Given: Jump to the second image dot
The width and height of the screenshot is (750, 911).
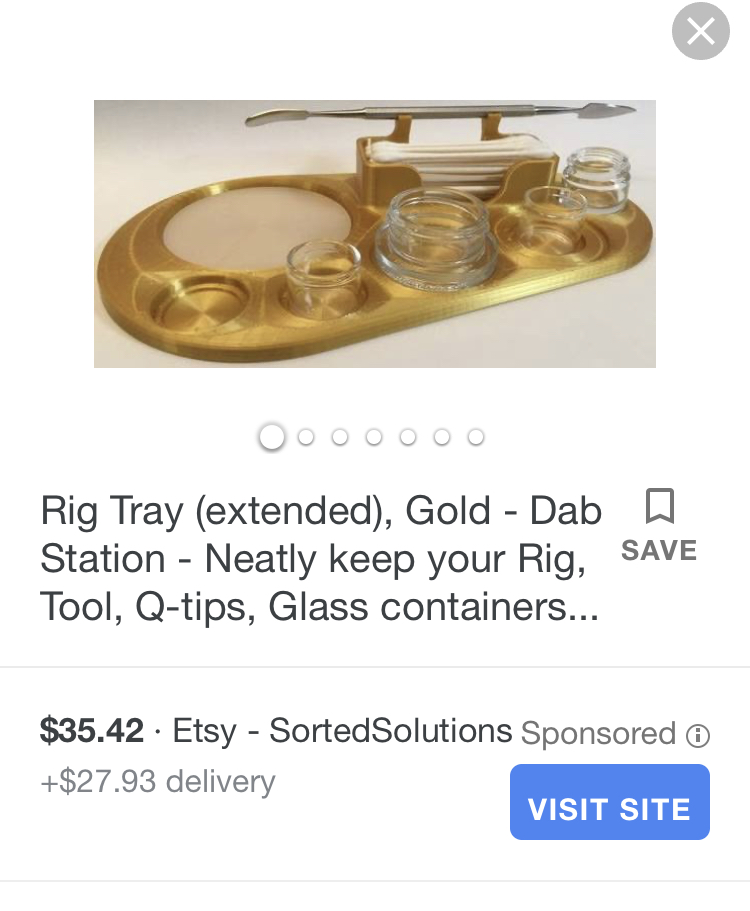Looking at the screenshot, I should [x=306, y=437].
